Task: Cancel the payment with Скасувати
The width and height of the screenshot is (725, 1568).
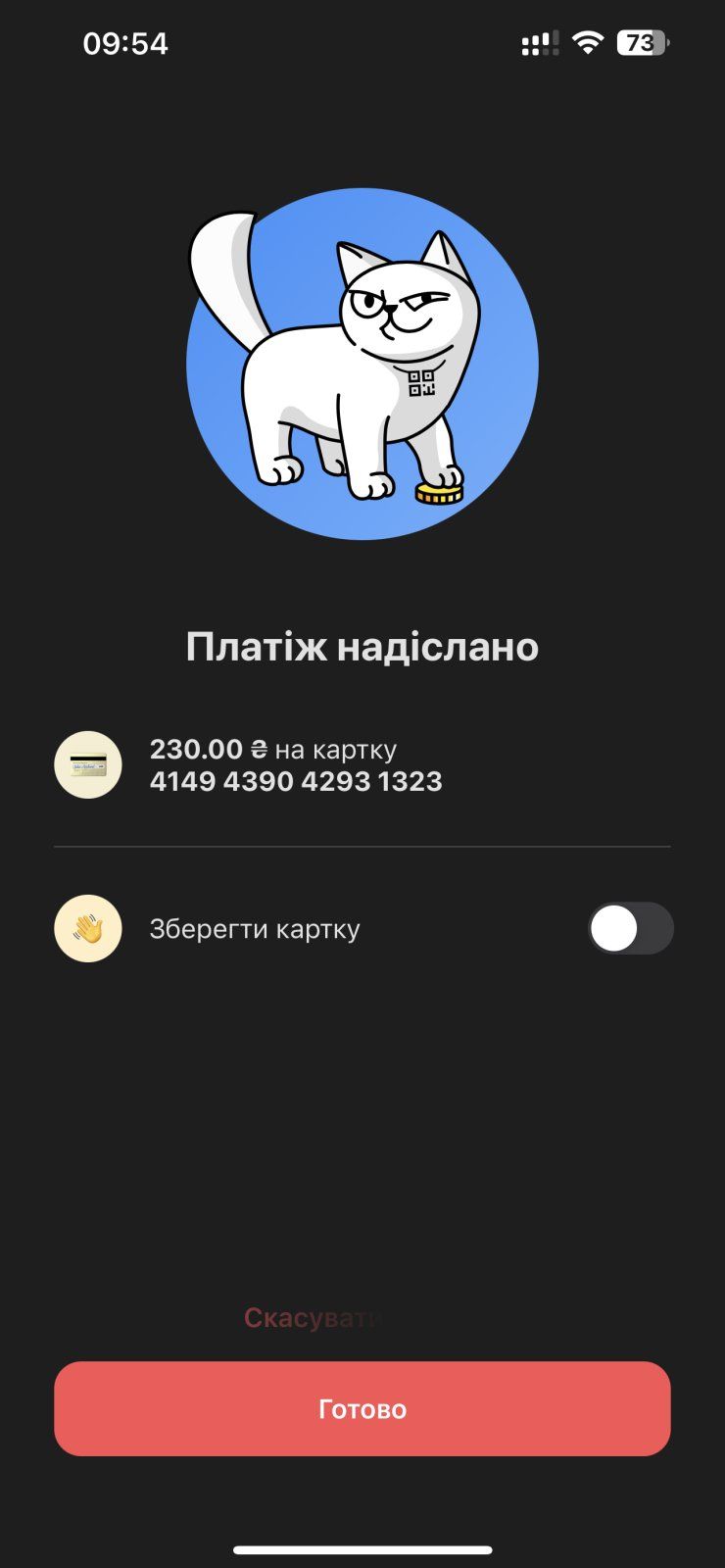Action: coord(313,1318)
